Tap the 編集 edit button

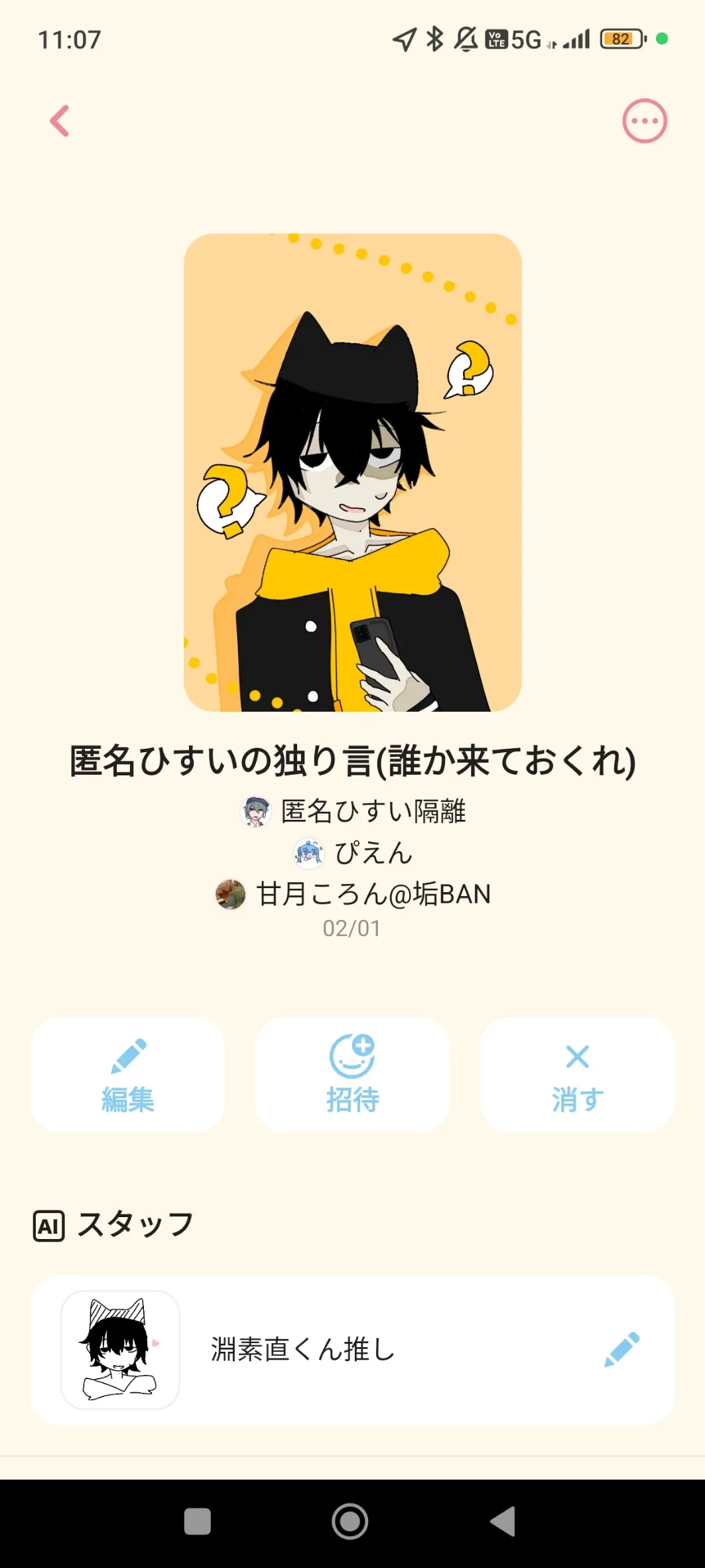(x=127, y=1075)
